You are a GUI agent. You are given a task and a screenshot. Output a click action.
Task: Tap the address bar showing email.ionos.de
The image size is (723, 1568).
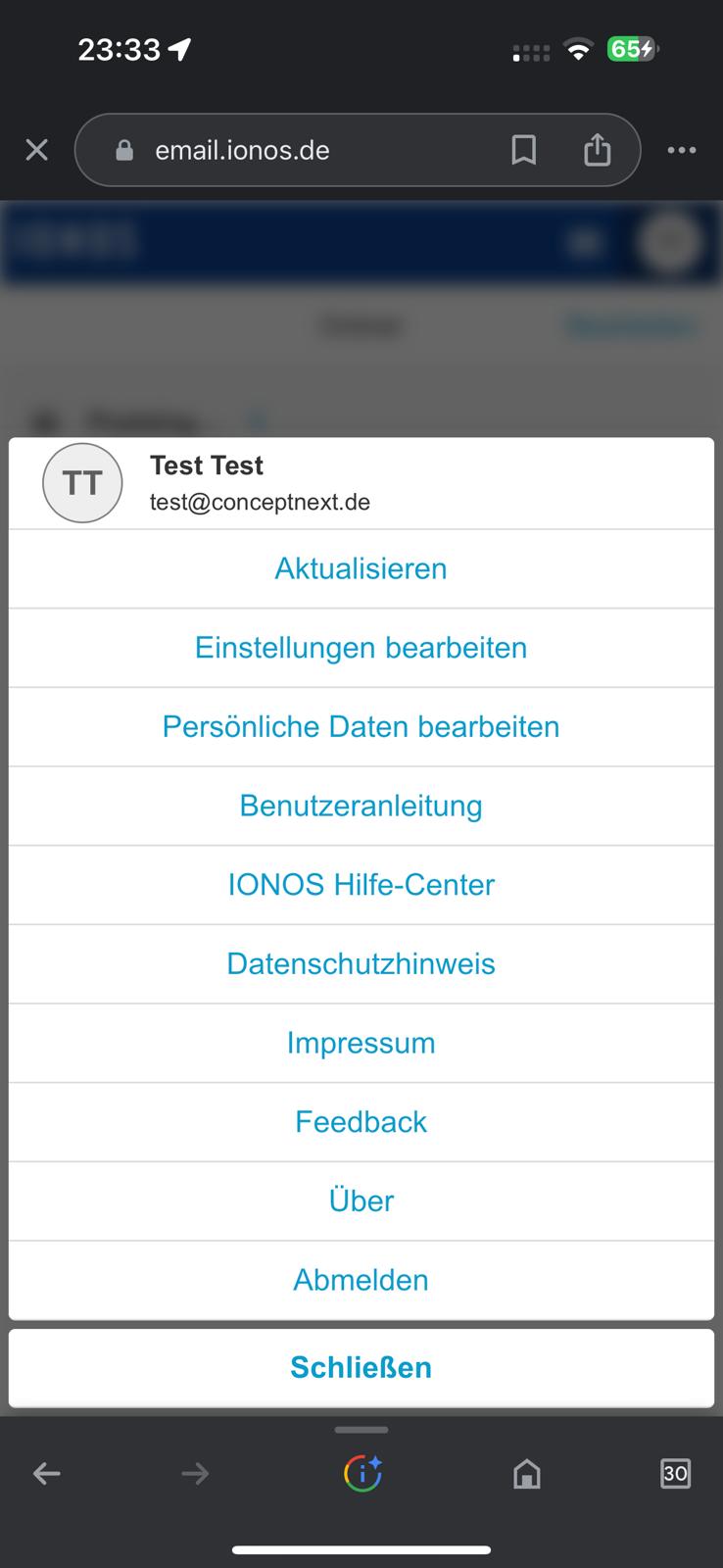(294, 150)
